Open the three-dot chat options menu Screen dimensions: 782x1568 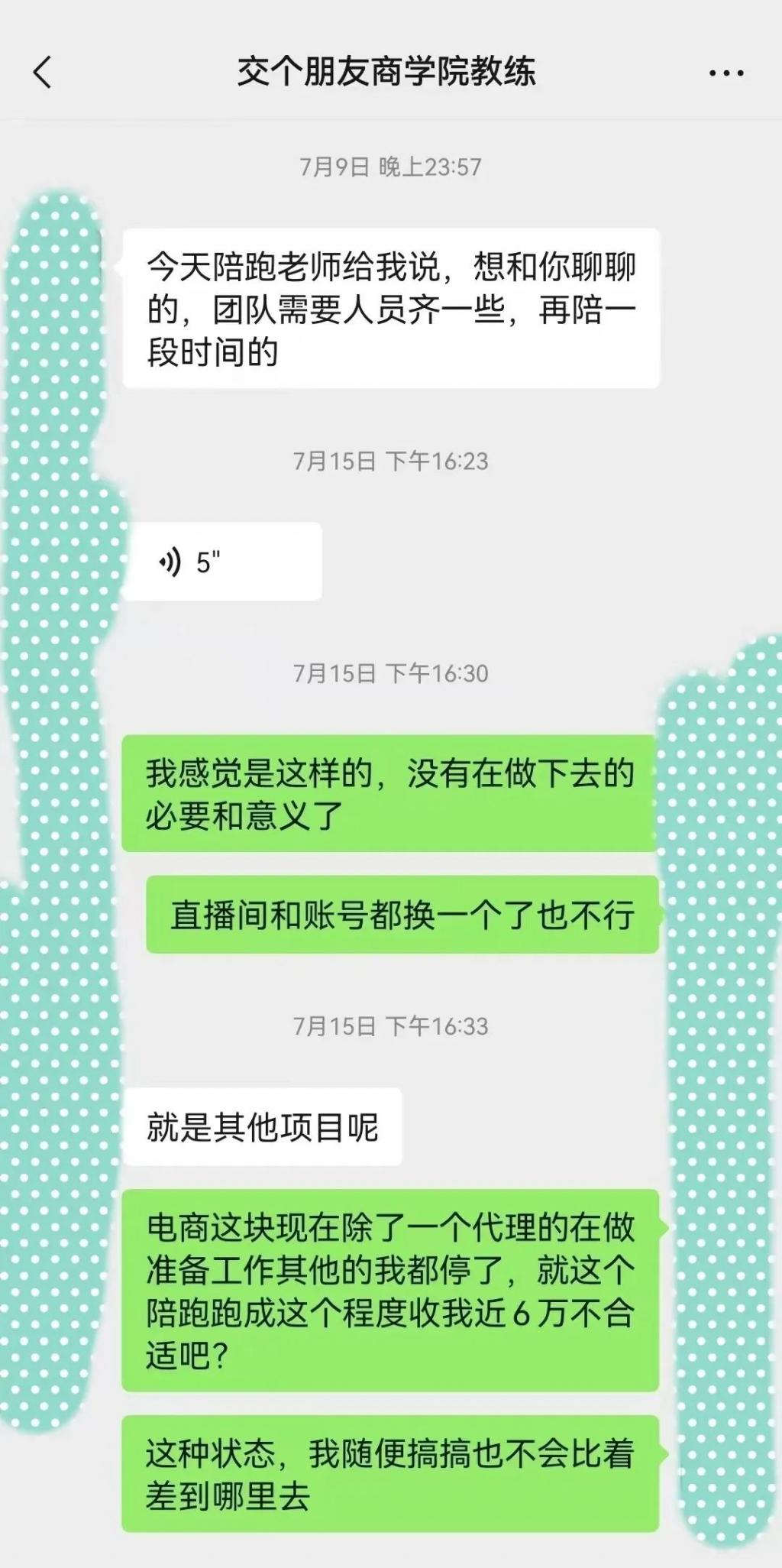[725, 73]
